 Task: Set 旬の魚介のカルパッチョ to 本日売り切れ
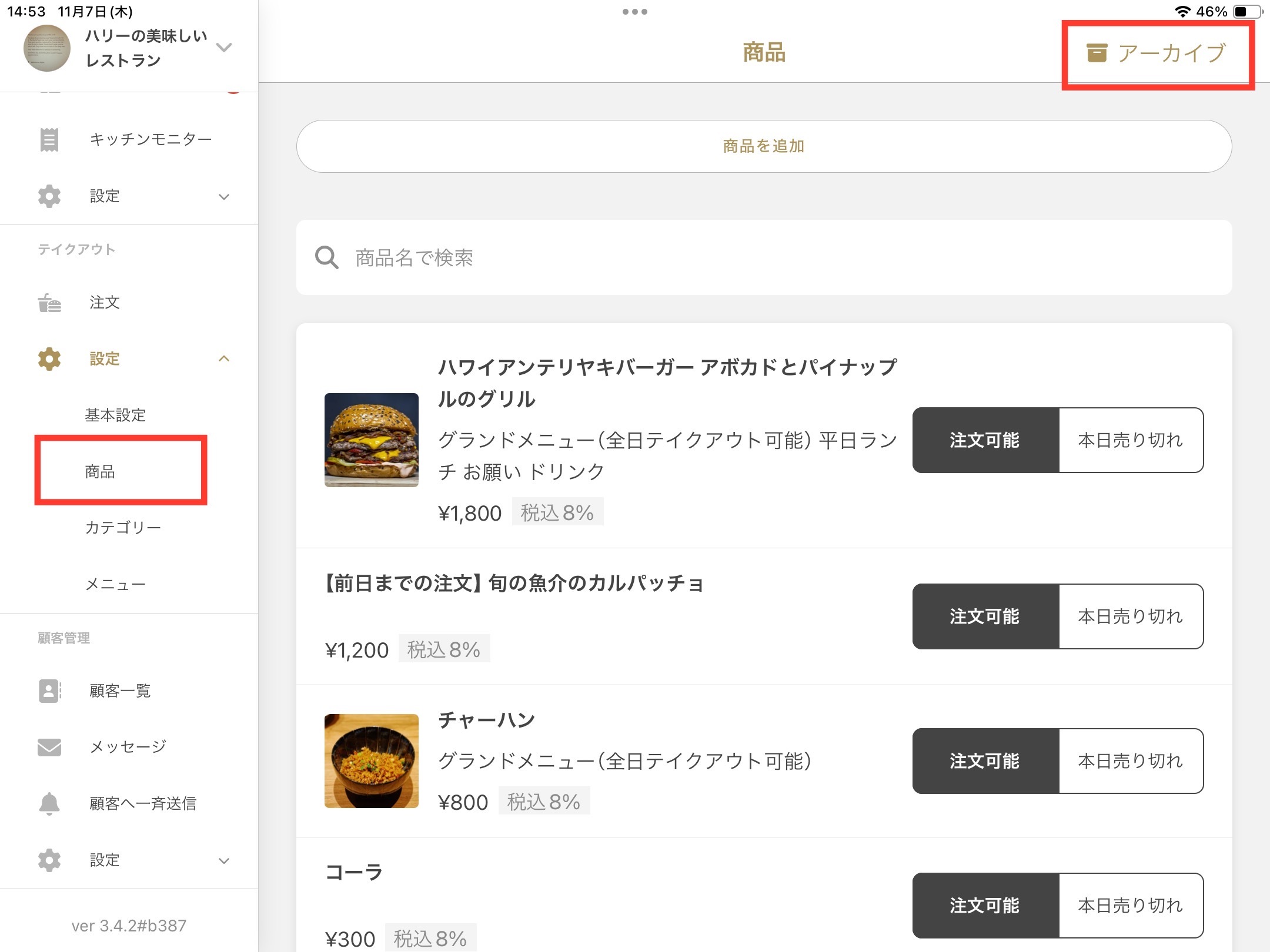(1130, 616)
